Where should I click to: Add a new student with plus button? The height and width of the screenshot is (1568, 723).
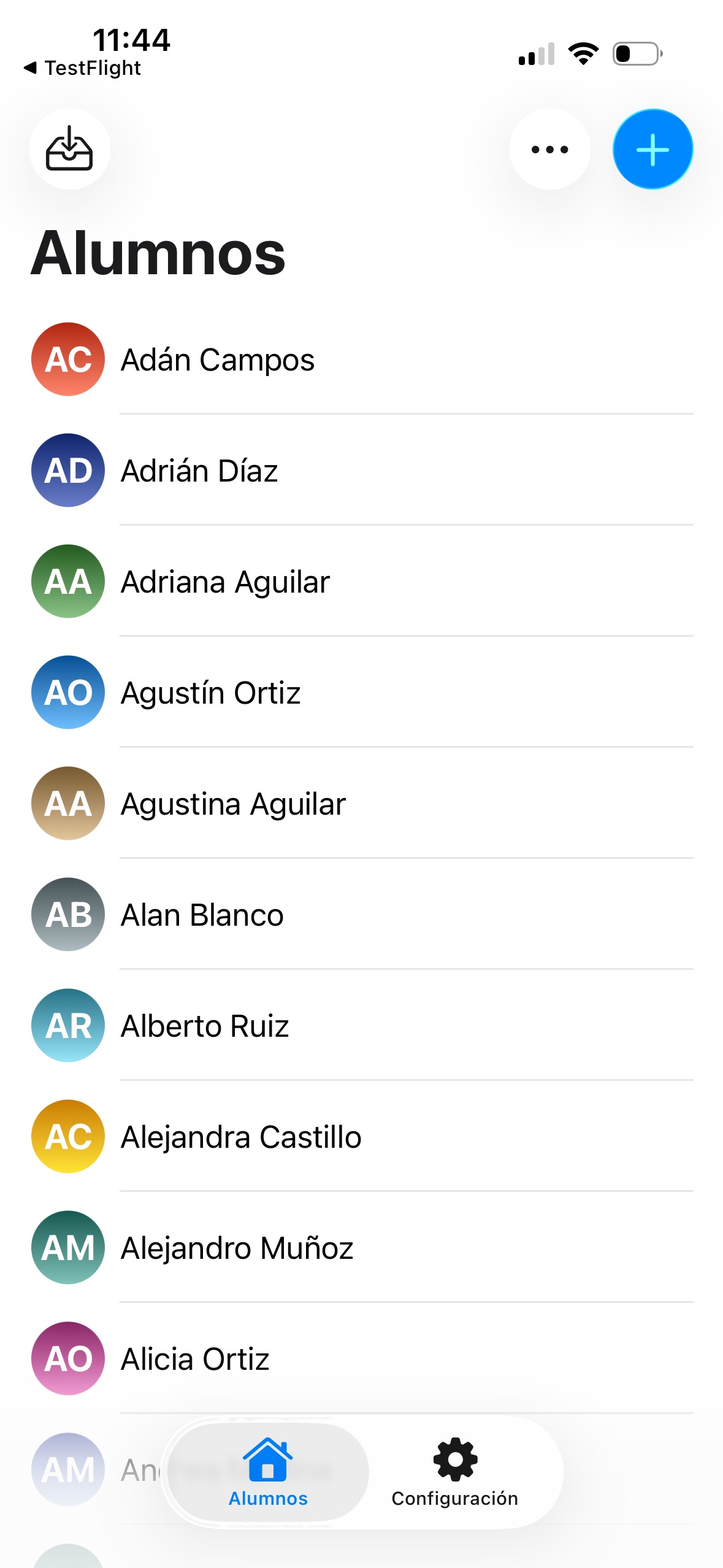point(652,149)
